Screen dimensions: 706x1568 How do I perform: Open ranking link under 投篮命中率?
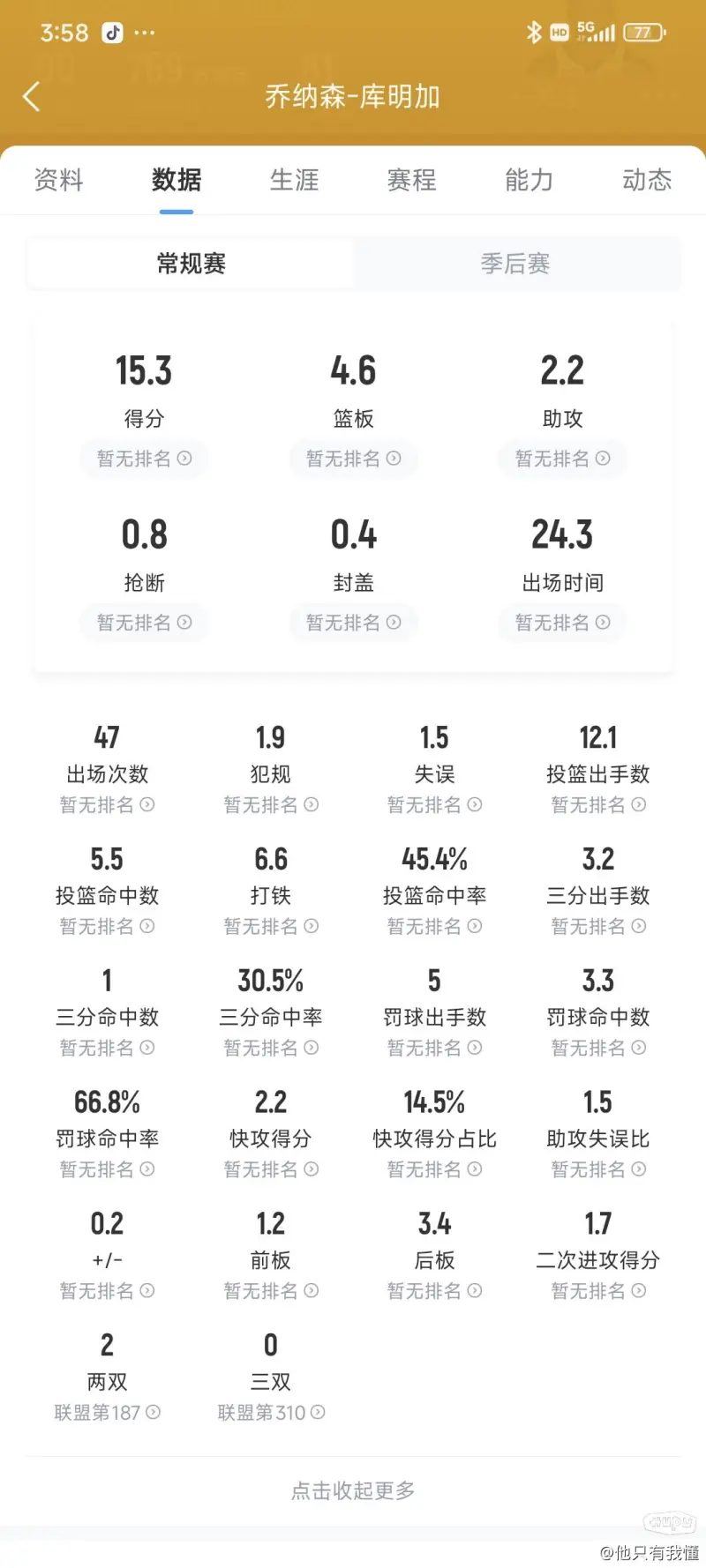[x=434, y=927]
